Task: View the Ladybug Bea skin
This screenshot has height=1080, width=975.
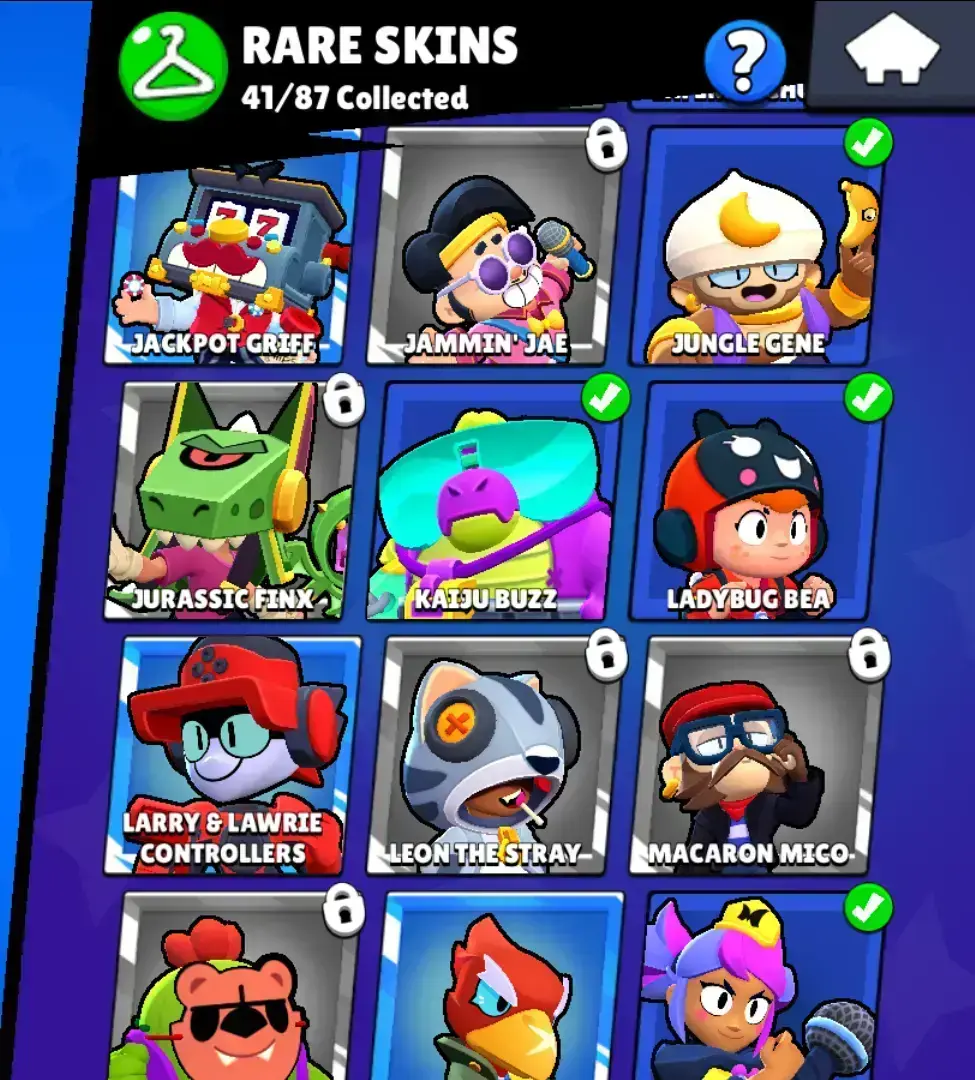Action: point(757,505)
